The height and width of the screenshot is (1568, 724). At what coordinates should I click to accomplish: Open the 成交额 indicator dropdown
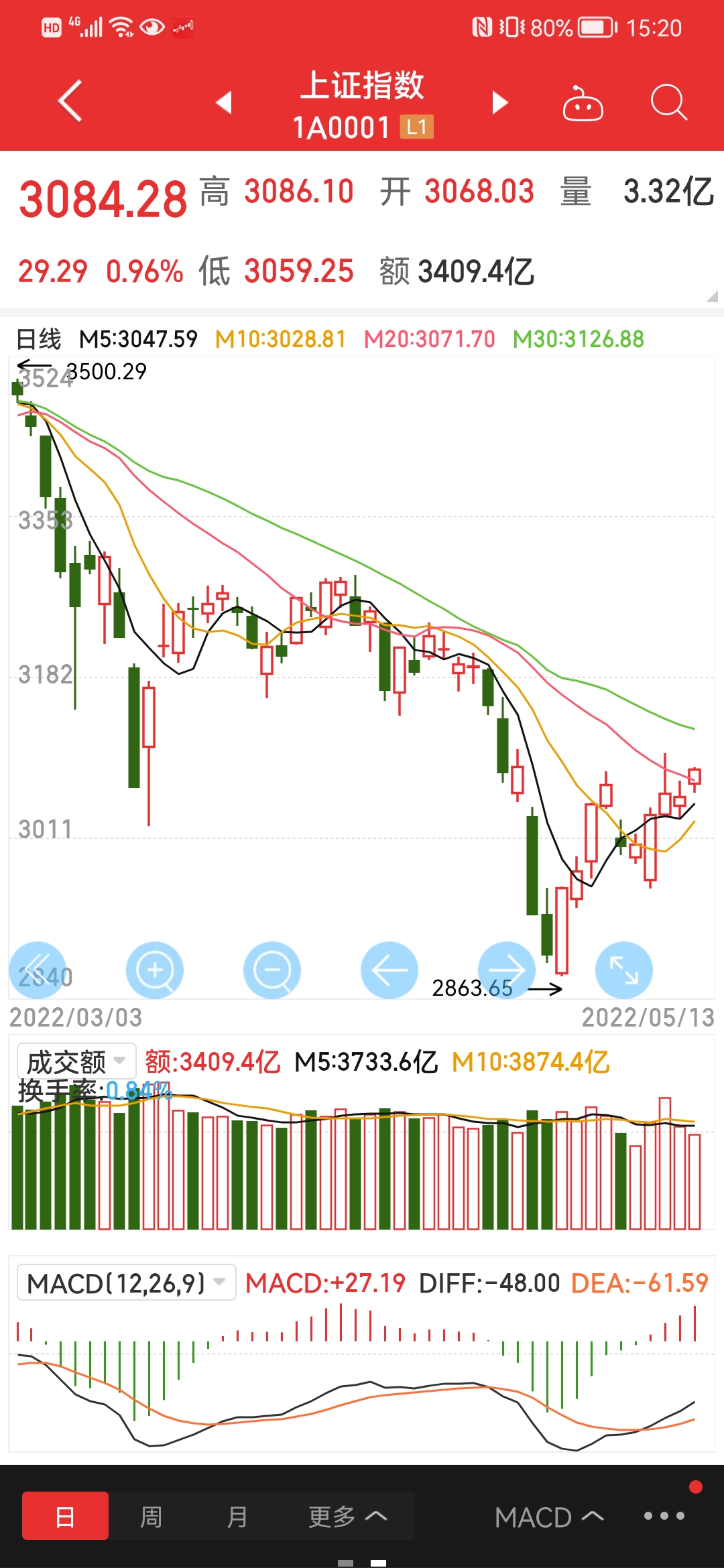(x=76, y=1061)
